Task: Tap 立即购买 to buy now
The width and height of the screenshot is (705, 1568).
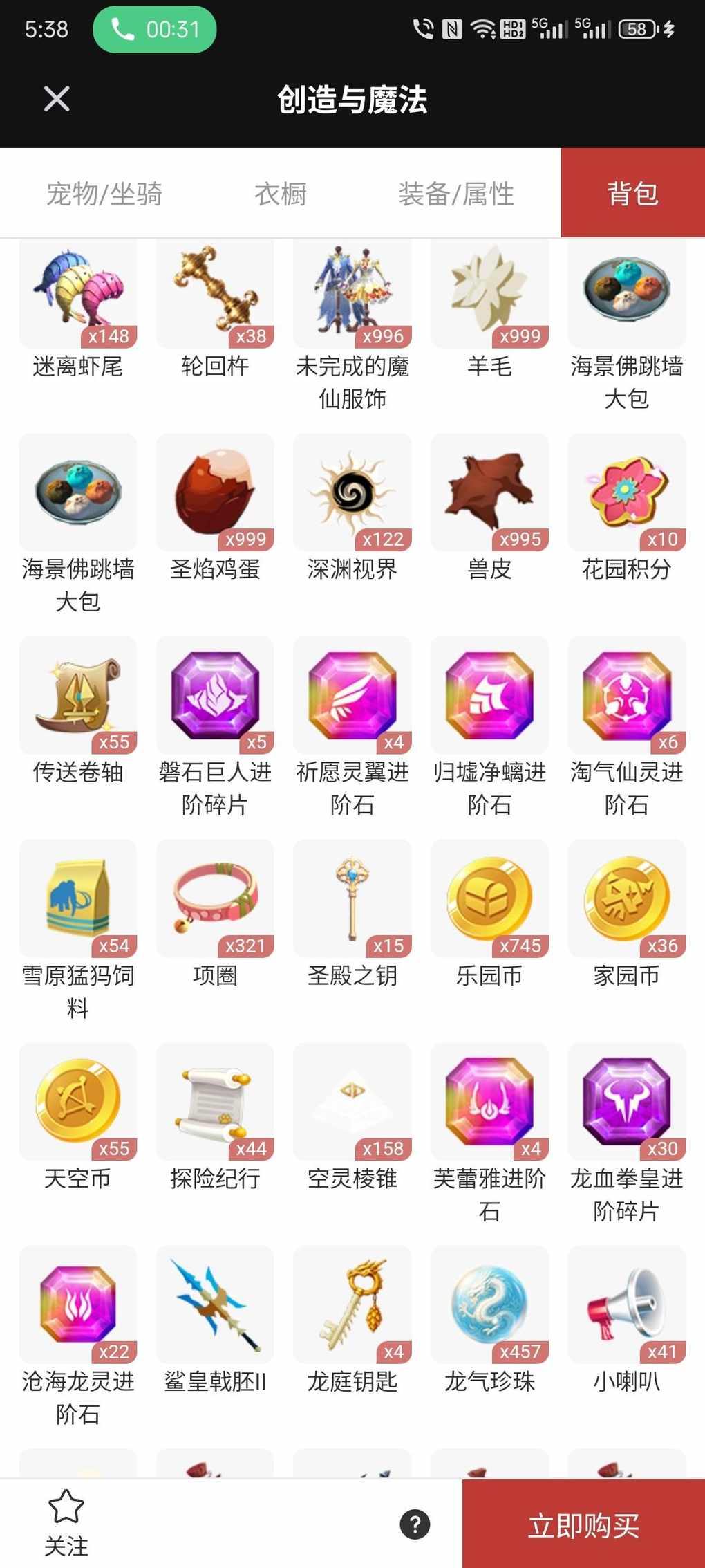Action: 583,1525
